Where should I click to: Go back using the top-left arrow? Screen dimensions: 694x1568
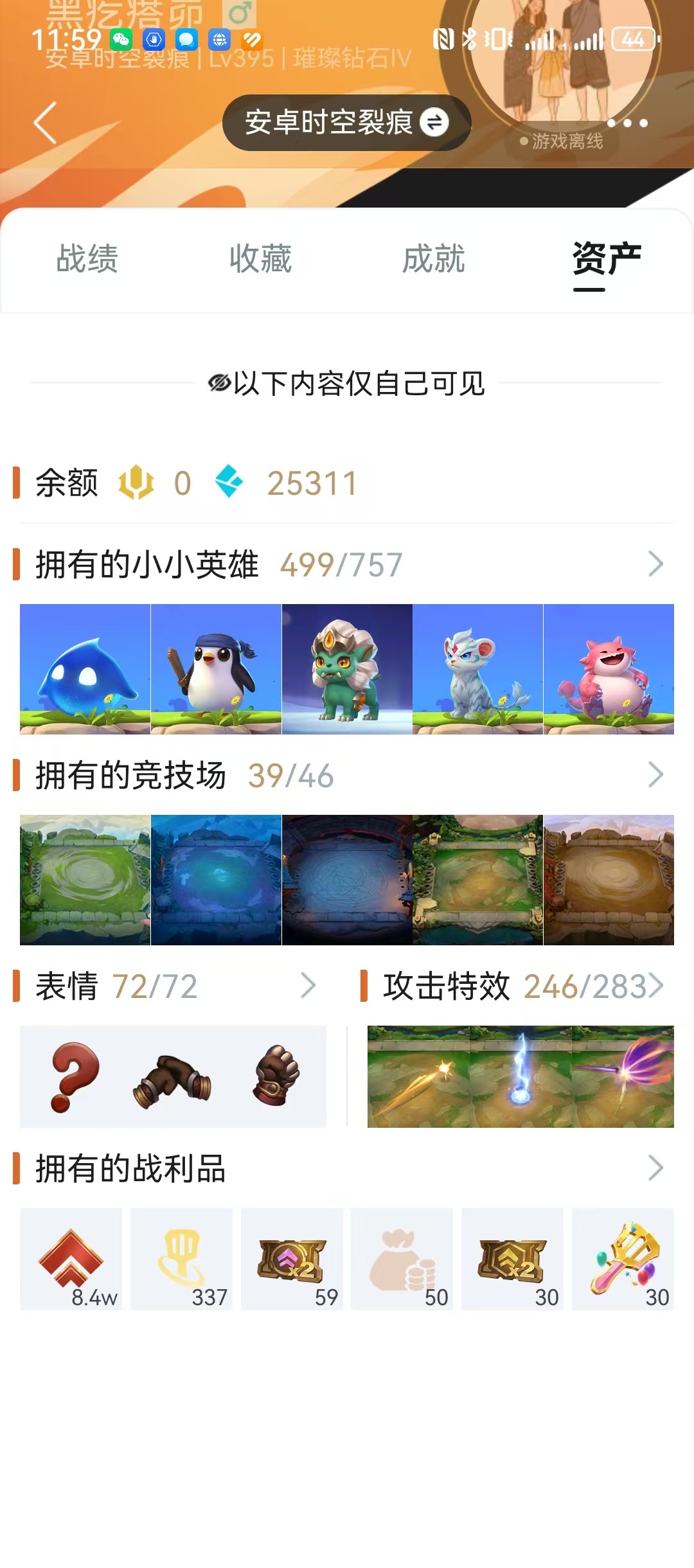pos(45,122)
